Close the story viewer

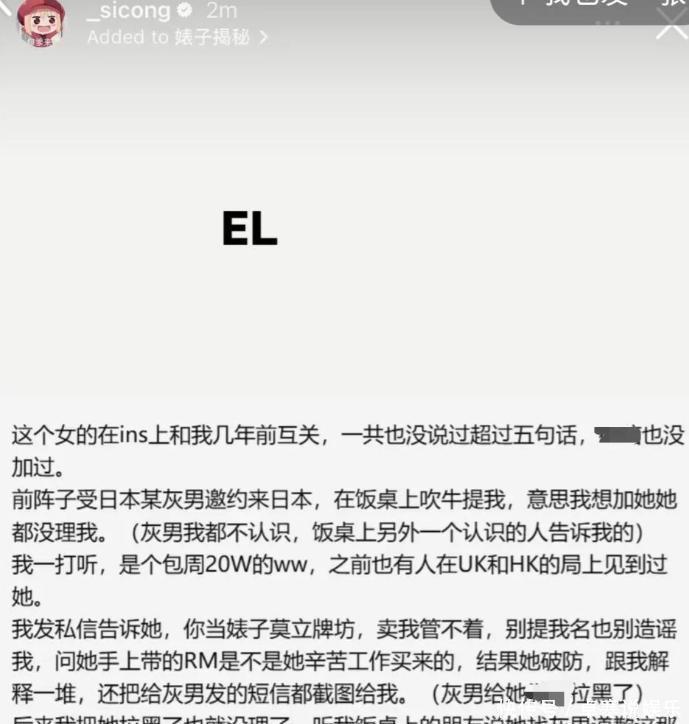(x=671, y=24)
